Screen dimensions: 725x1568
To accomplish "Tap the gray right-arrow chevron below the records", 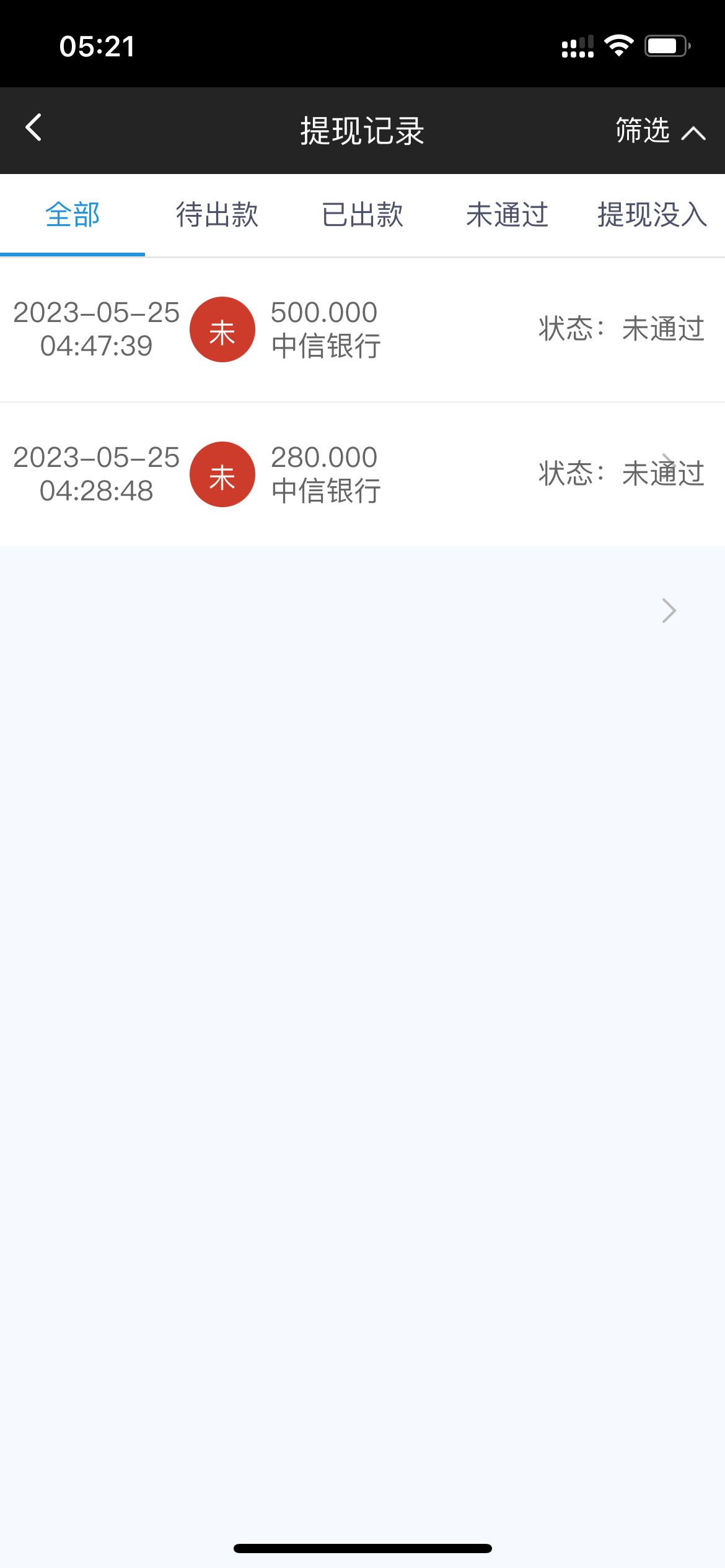I will click(x=669, y=611).
